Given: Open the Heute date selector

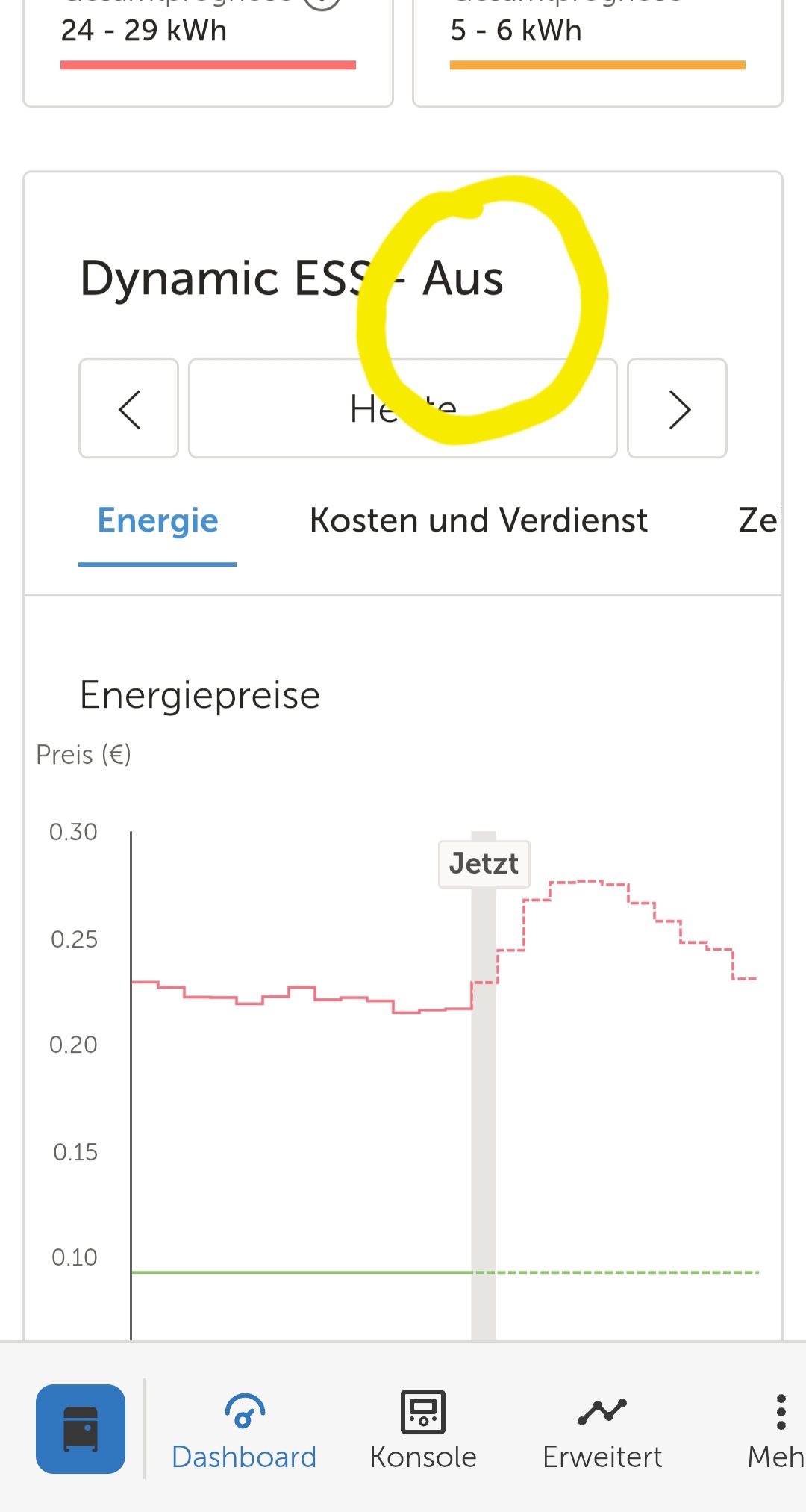Looking at the screenshot, I should pyautogui.click(x=402, y=408).
